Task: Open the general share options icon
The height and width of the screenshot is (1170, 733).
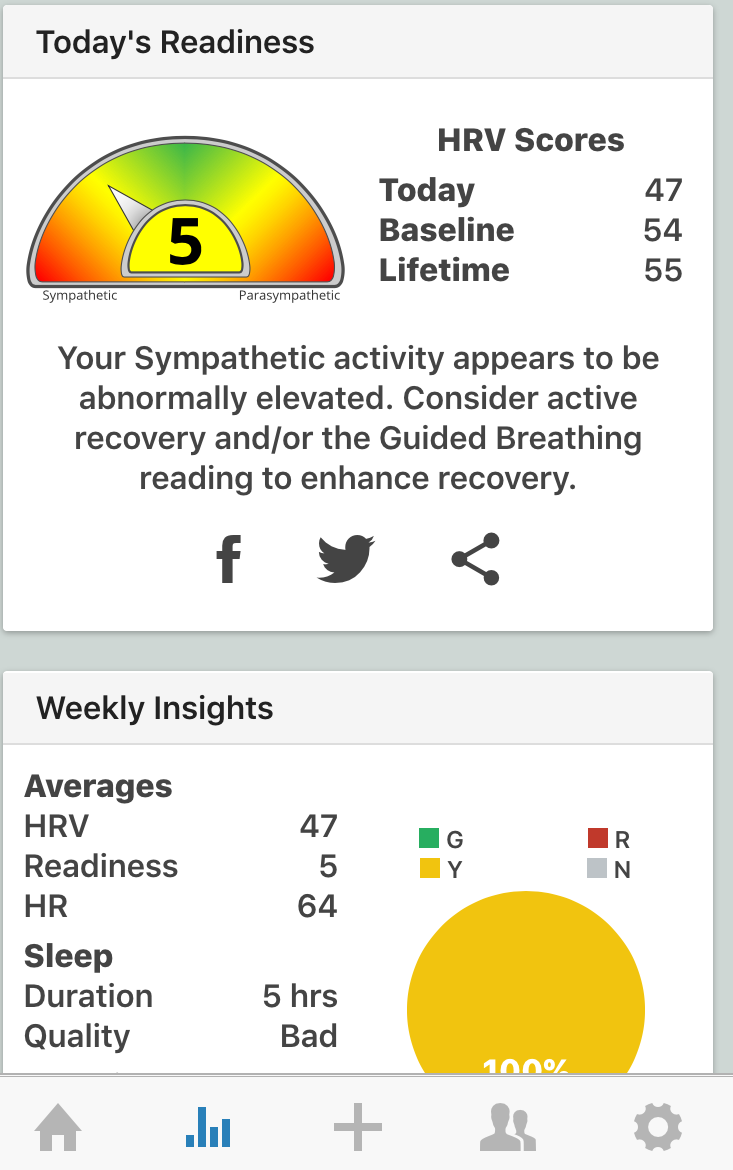Action: tap(475, 559)
